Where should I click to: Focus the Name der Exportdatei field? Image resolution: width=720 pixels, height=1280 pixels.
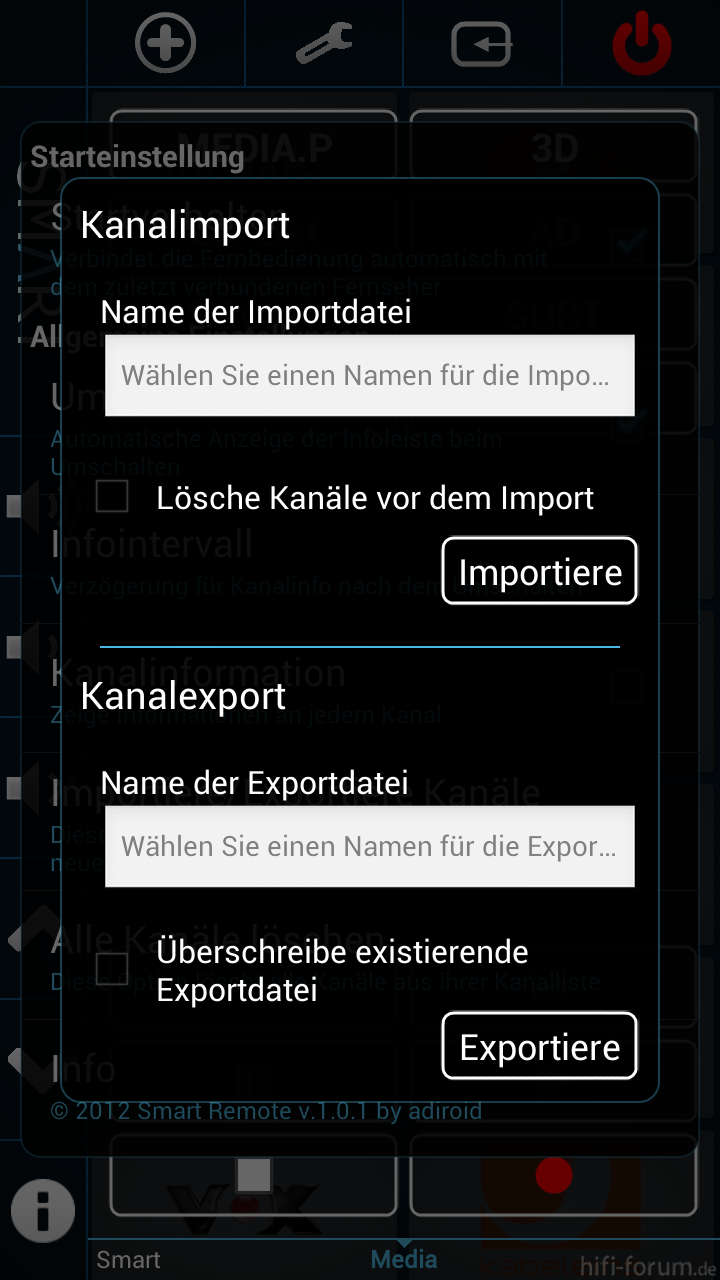[x=369, y=846]
